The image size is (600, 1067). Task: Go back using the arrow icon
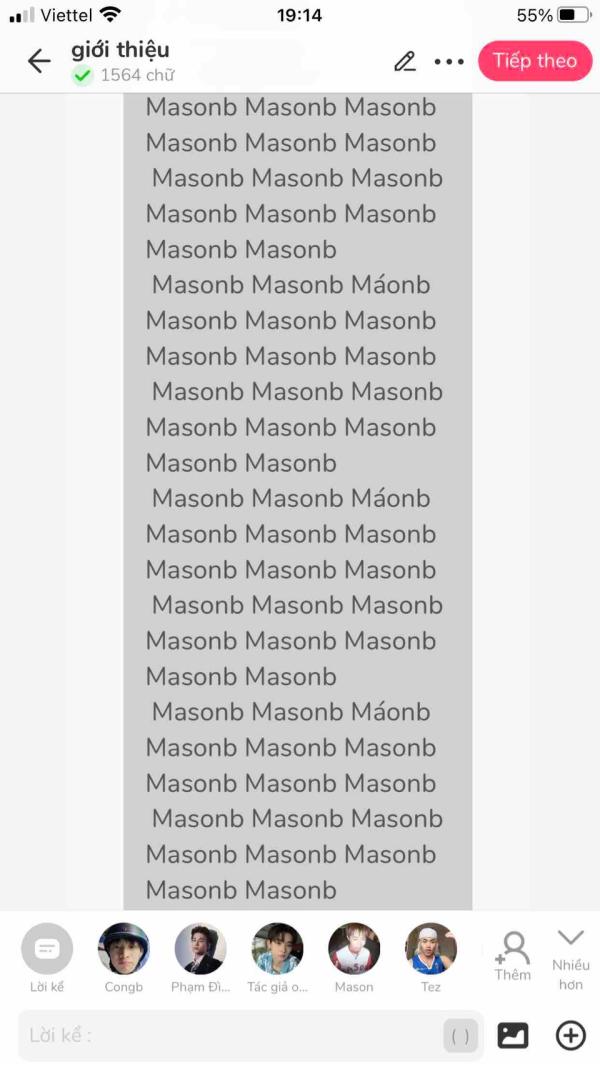39,61
